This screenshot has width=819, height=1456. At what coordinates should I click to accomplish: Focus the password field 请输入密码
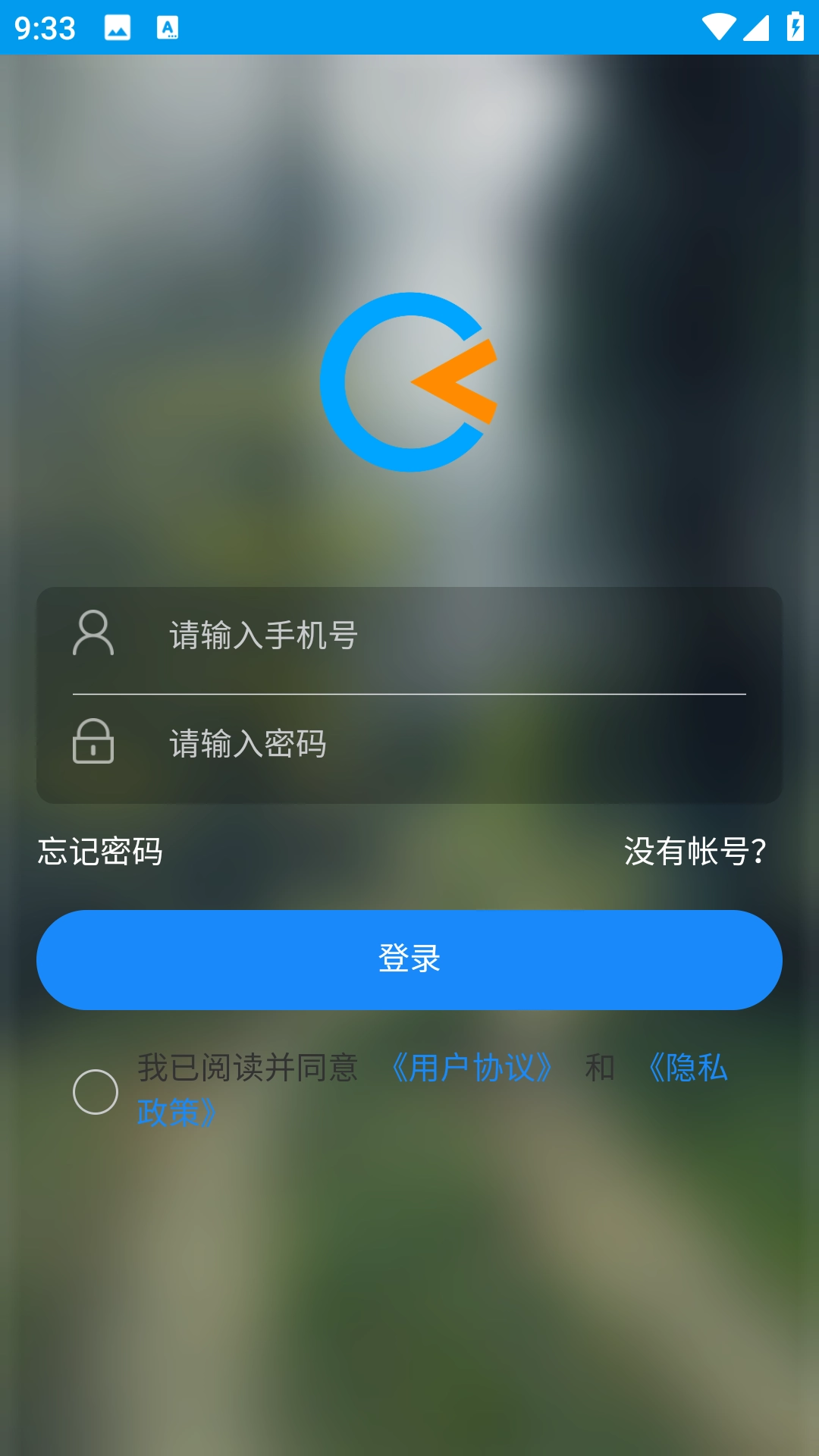click(455, 743)
